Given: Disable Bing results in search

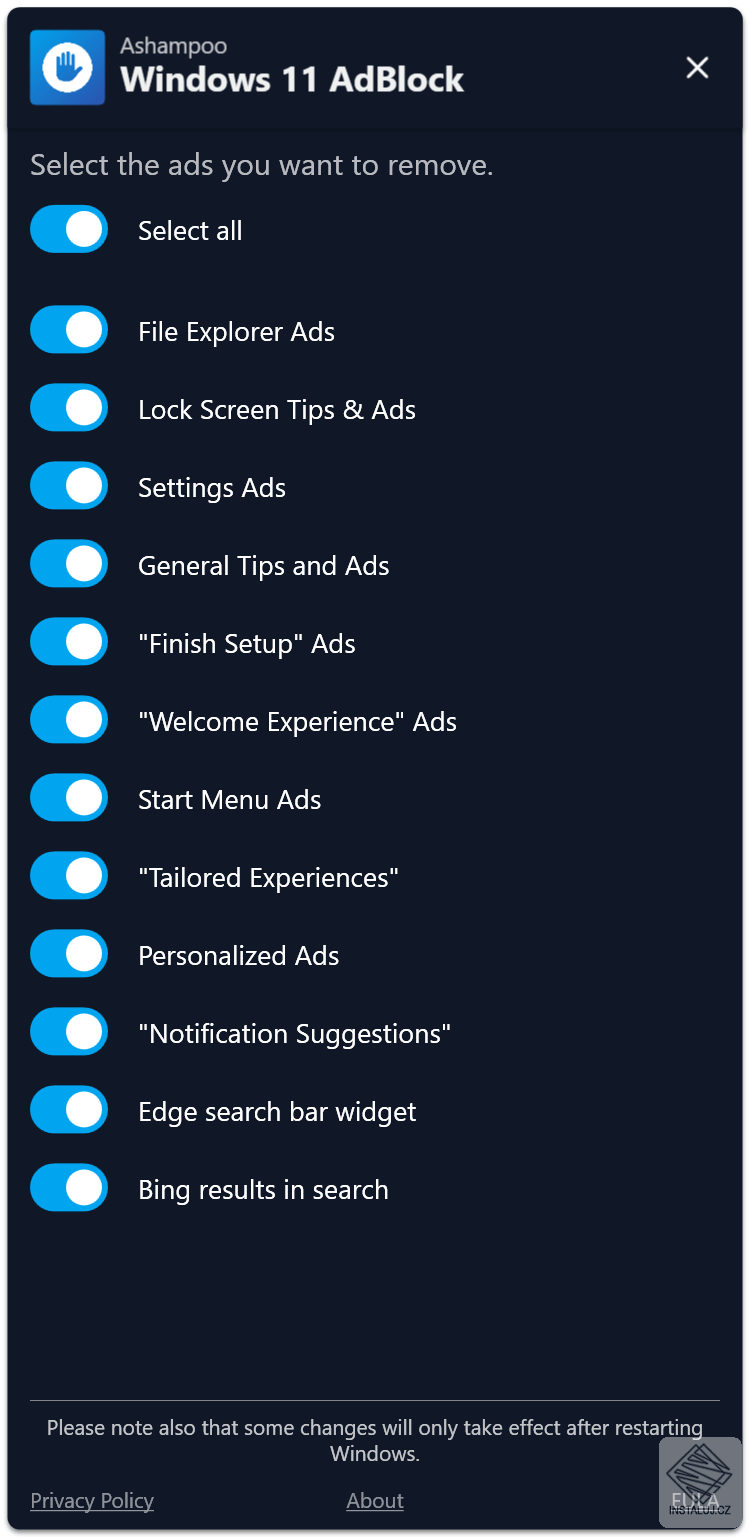Looking at the screenshot, I should (x=69, y=1189).
